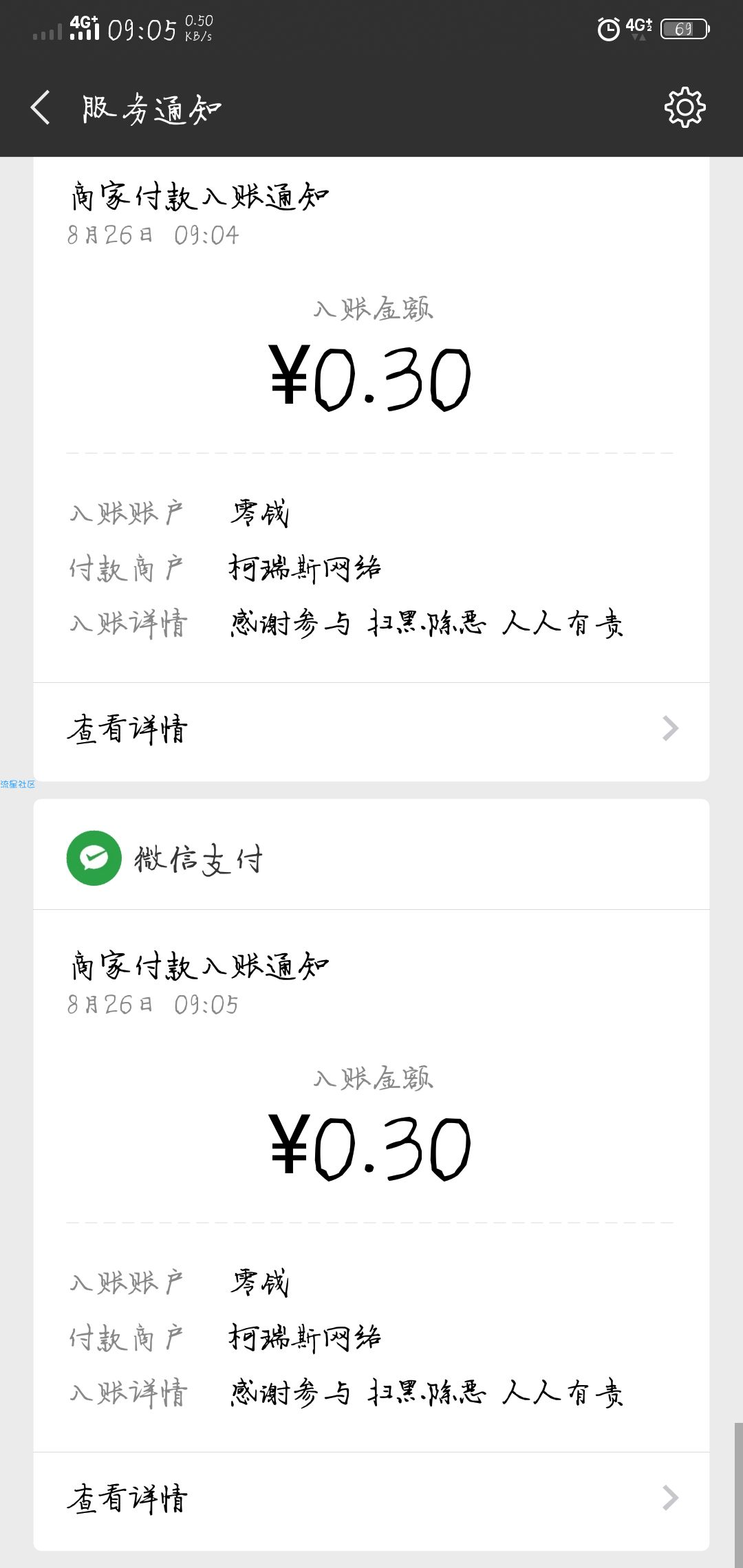Go back from 服务通知
This screenshot has width=743, height=1568.
(x=41, y=108)
